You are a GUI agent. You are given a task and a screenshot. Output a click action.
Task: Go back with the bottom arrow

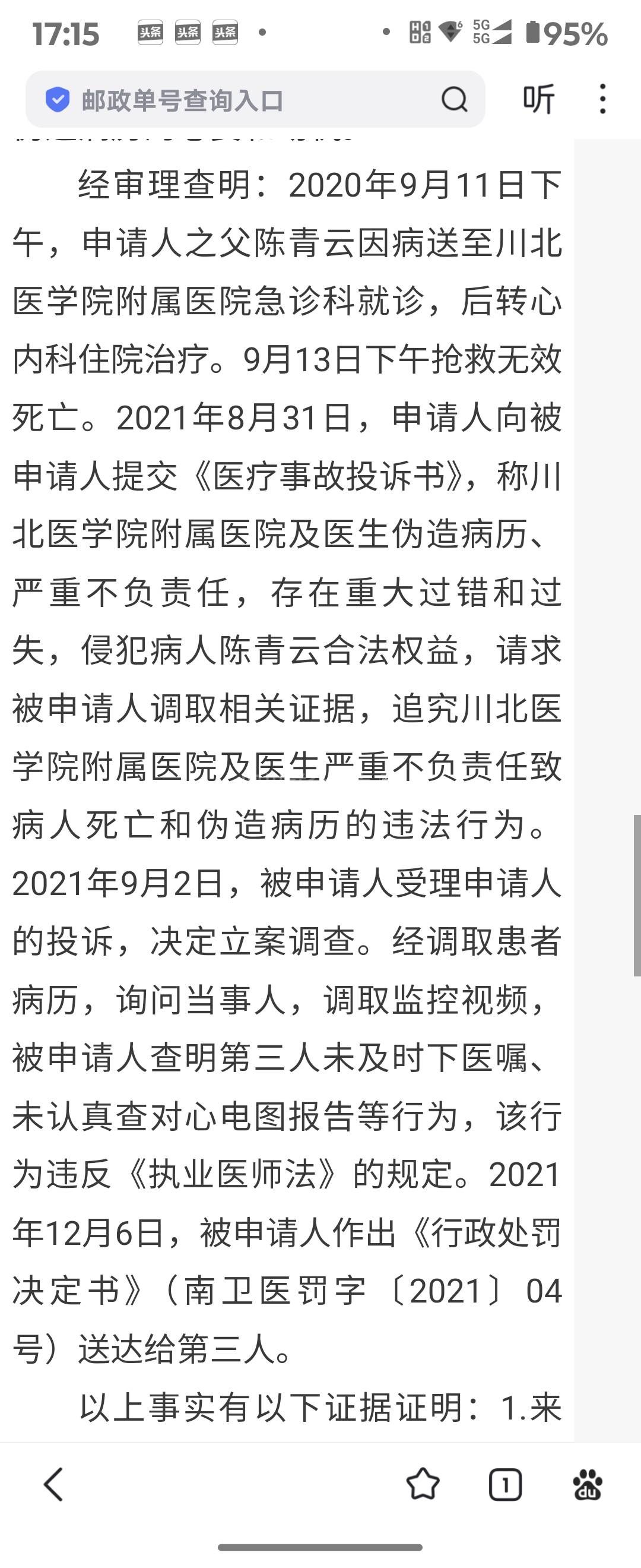point(53,1485)
